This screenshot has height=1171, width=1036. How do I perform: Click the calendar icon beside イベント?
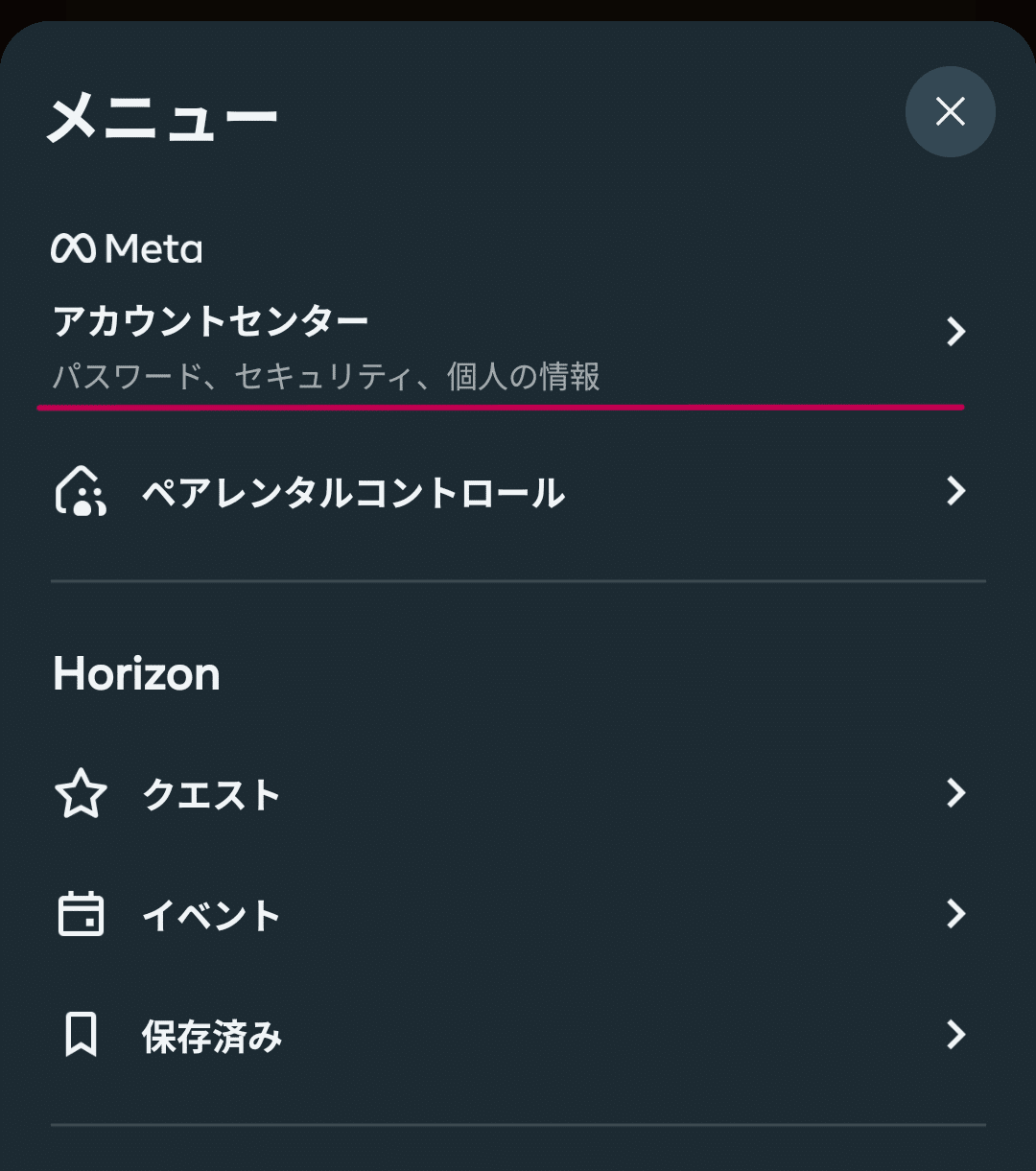[82, 914]
